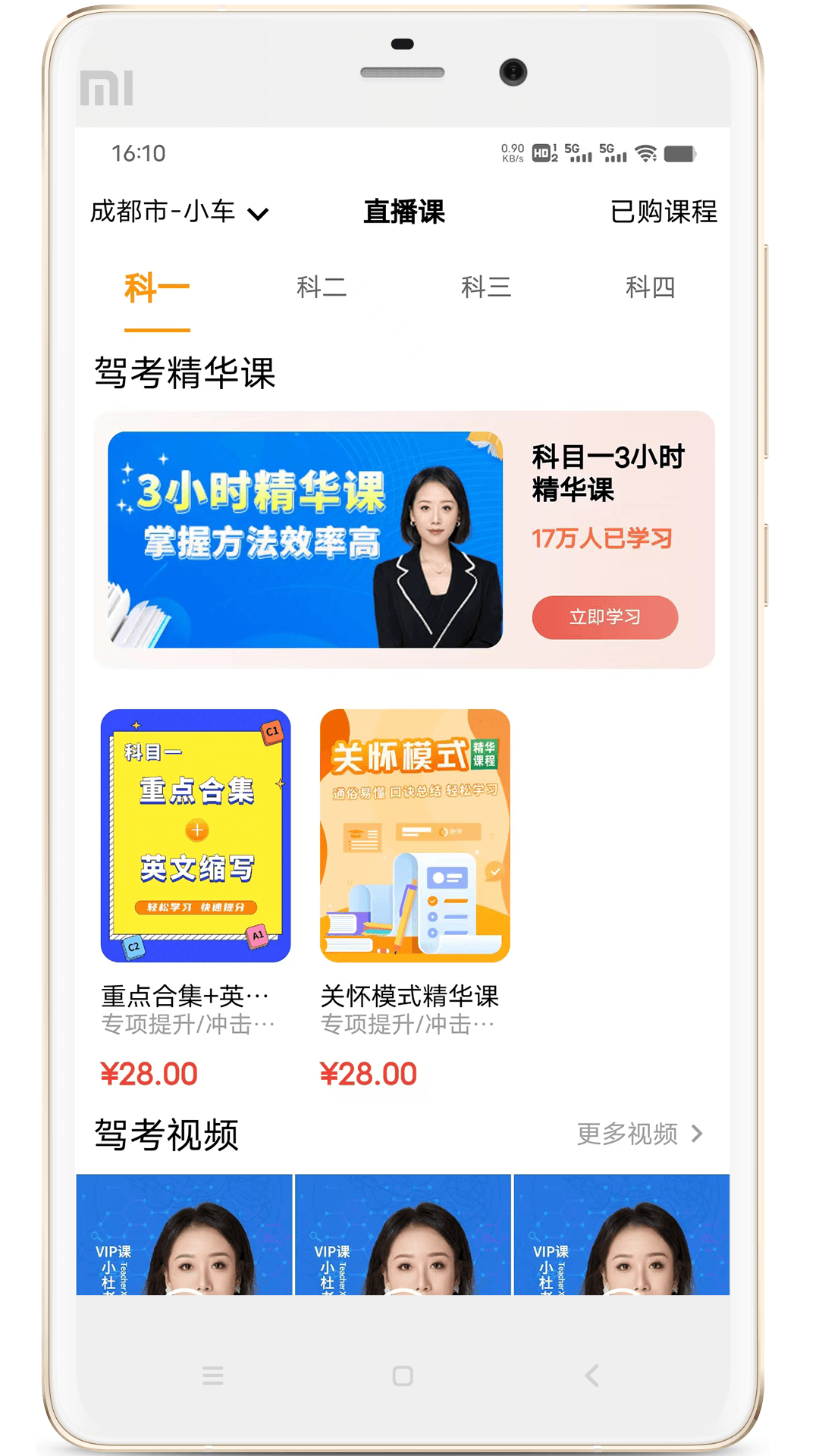Open the city selector dropdown beside 成都市-小车
Viewport: 819px width, 1456px height.
click(x=257, y=215)
